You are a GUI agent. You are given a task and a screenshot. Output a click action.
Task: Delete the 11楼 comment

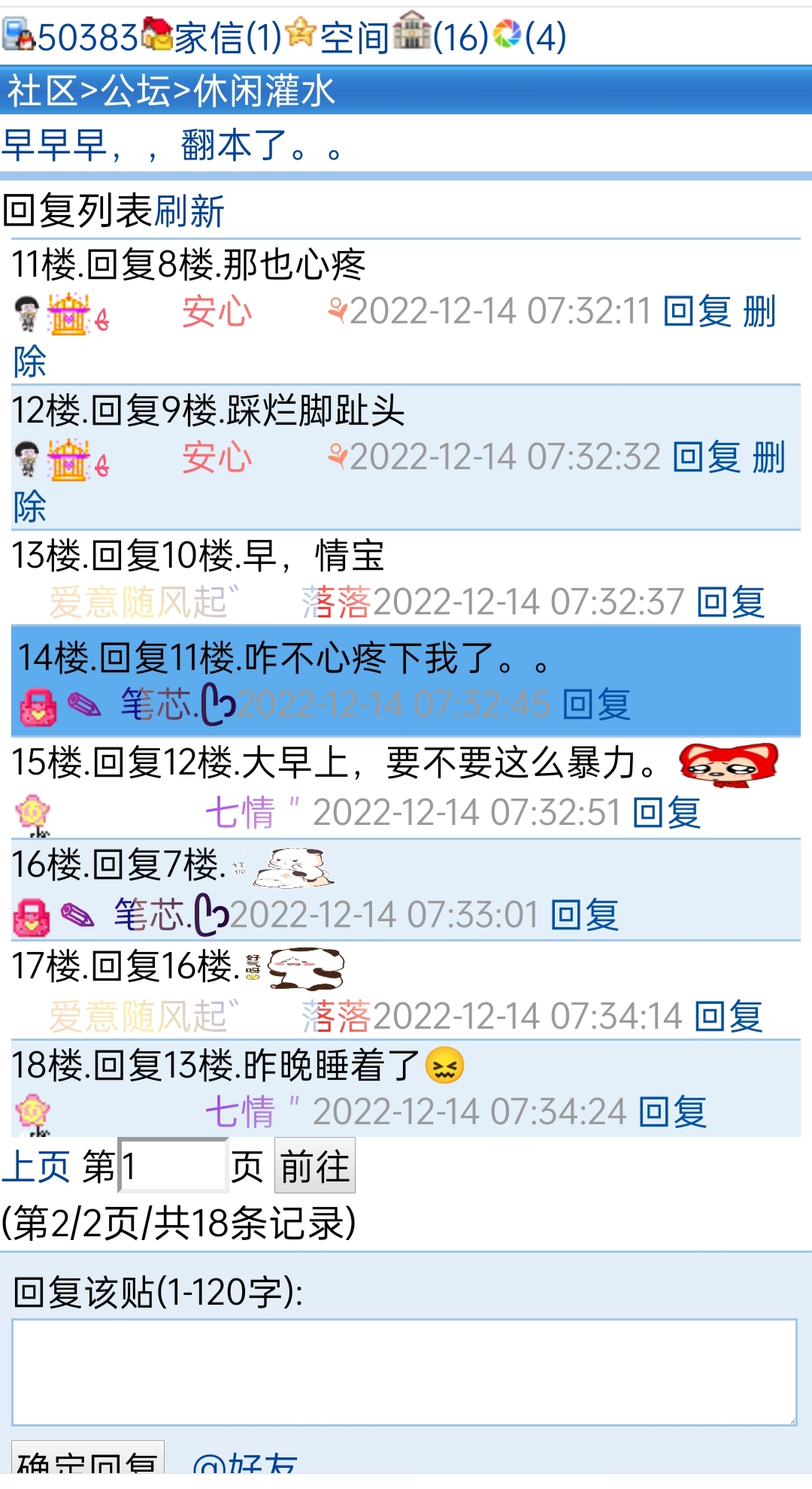pyautogui.click(x=759, y=313)
